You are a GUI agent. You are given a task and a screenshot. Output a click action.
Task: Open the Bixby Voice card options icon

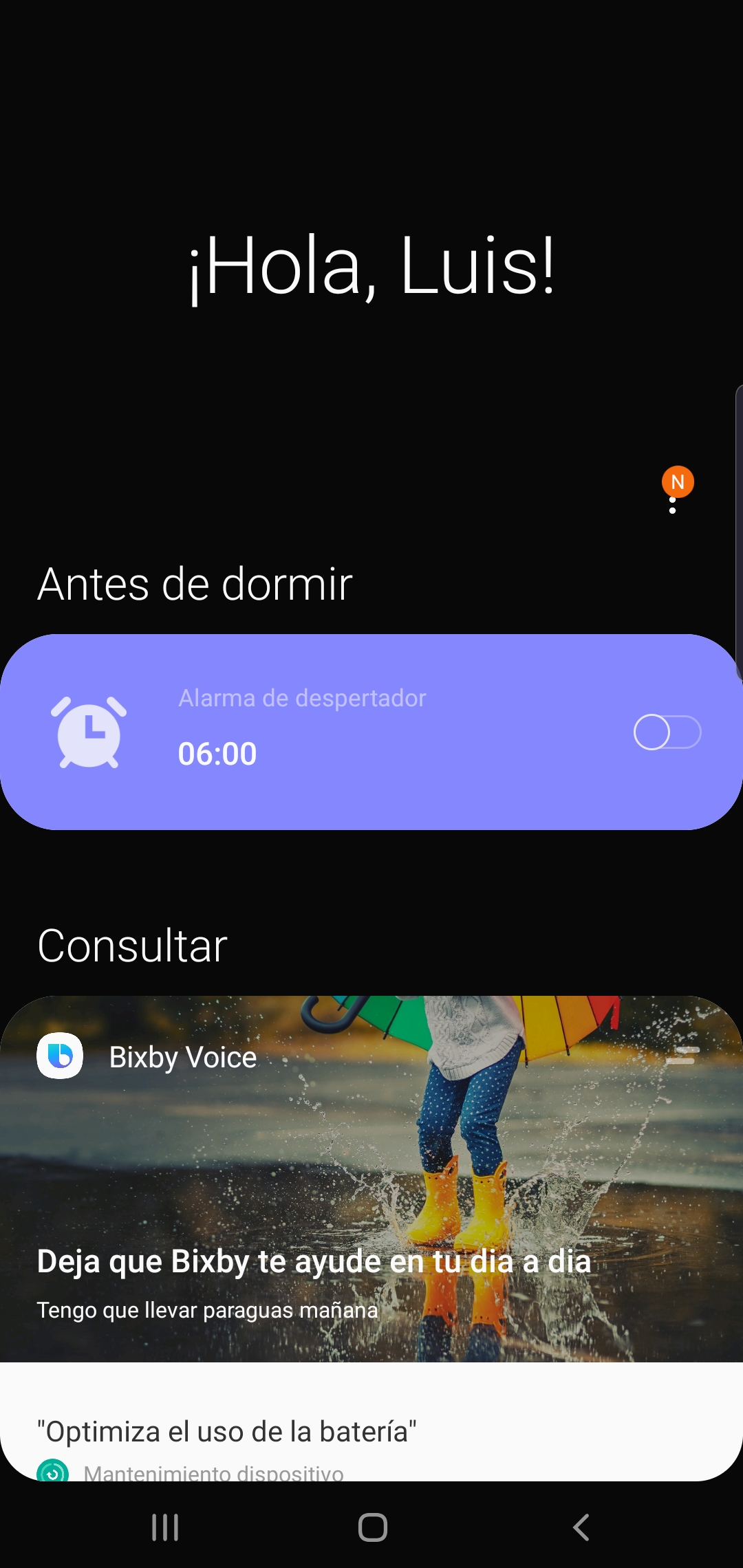tap(682, 1056)
